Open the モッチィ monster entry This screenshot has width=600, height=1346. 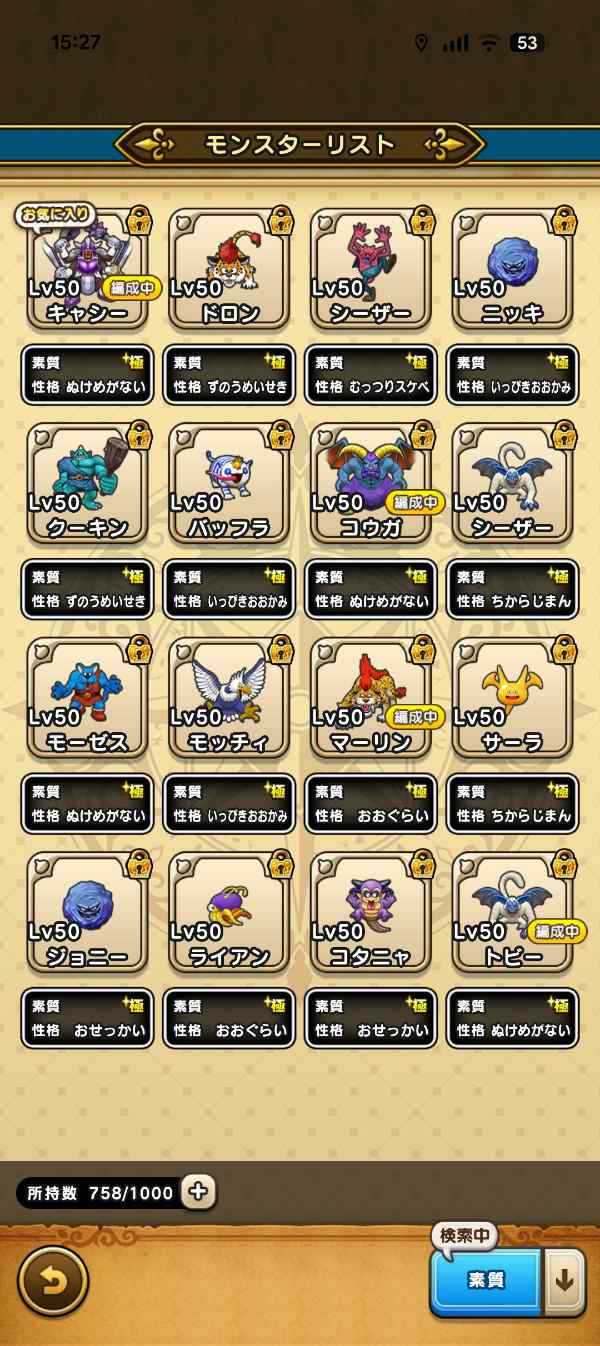click(230, 699)
